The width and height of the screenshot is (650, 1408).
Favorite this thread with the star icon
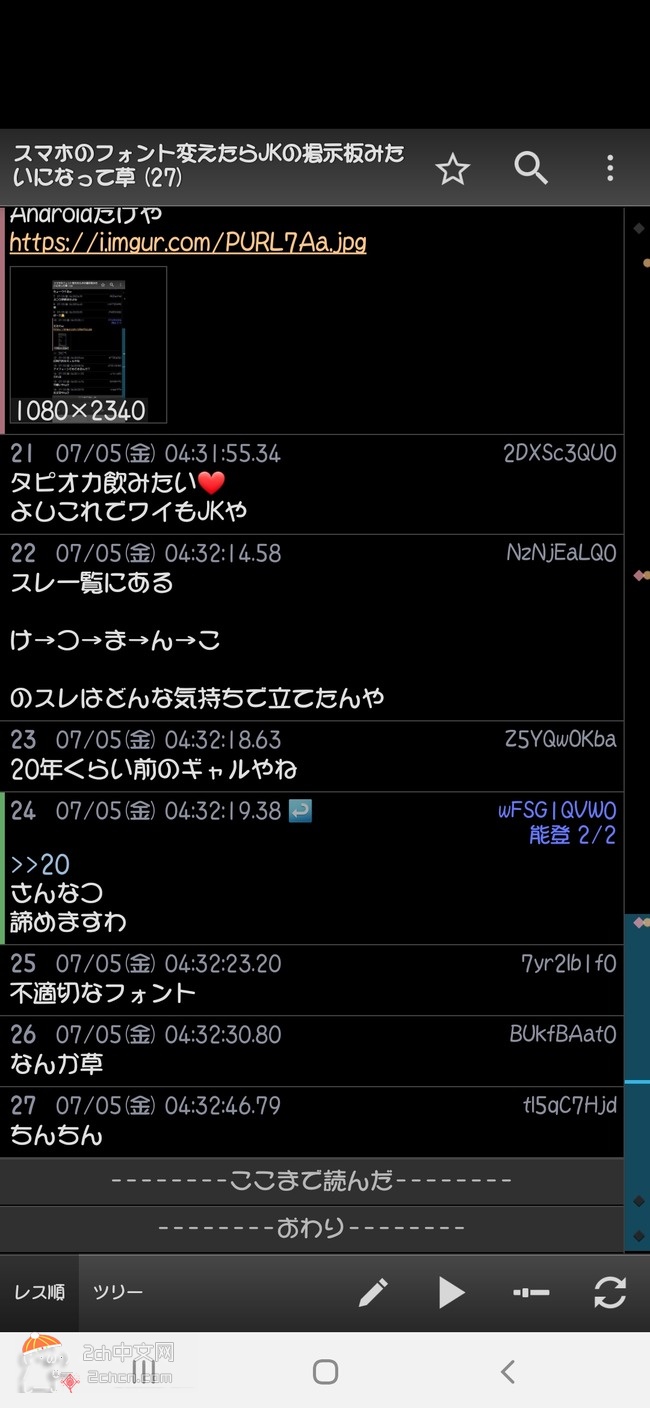[452, 169]
